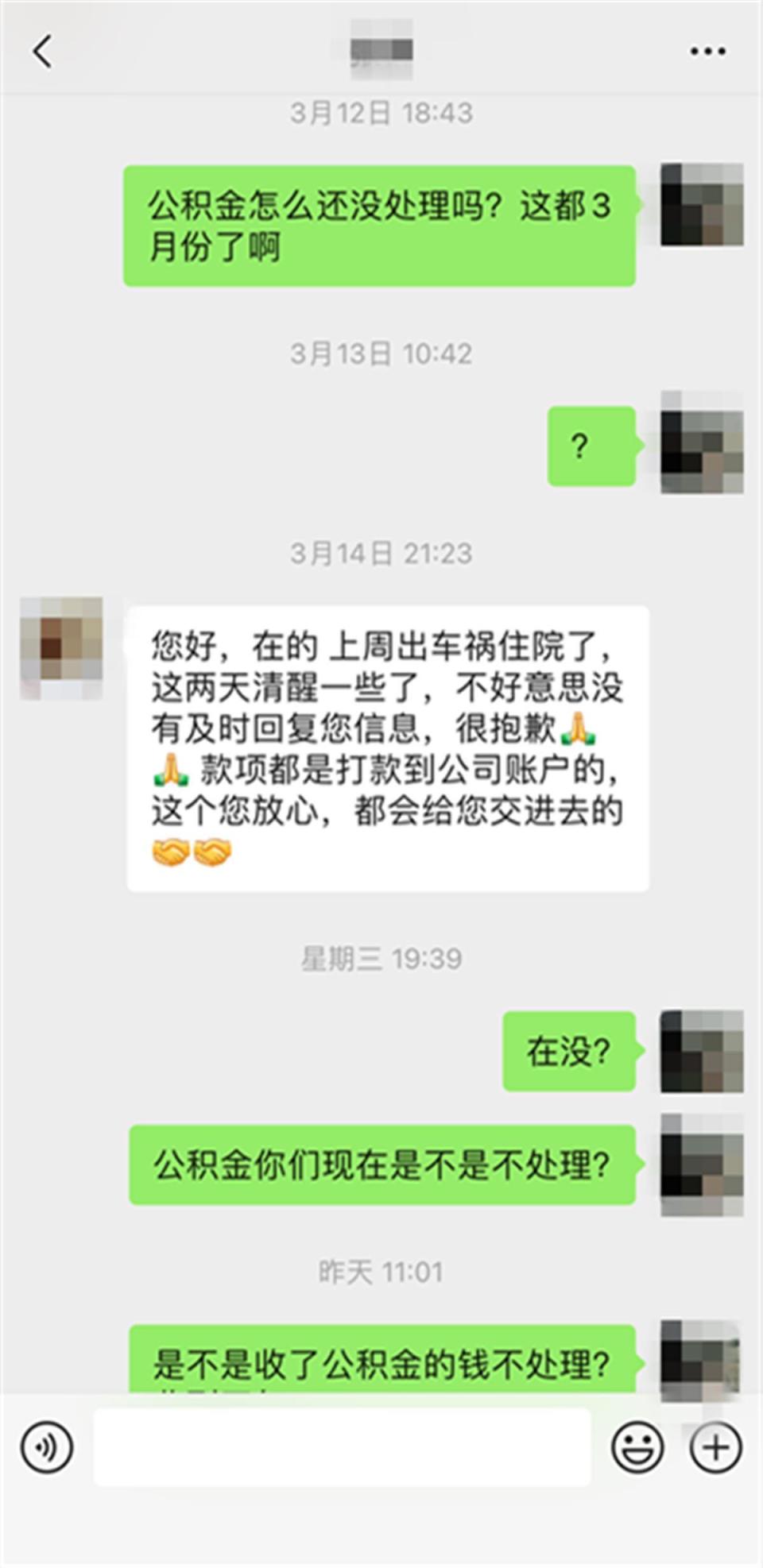Switch to voice message input
Image resolution: width=763 pixels, height=1568 pixels.
click(47, 1447)
